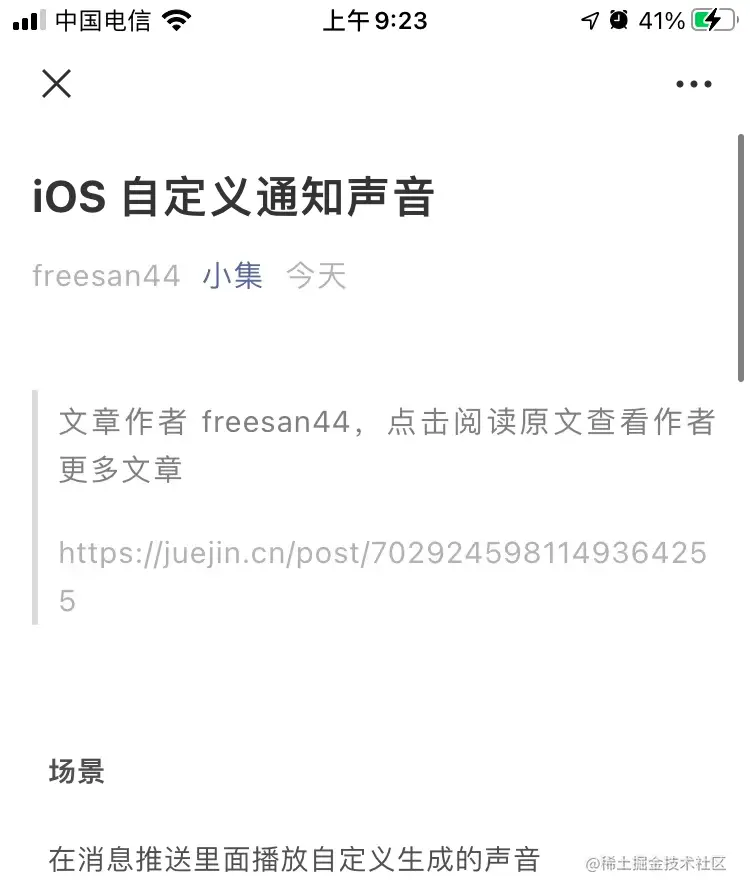Open the 小集 account link
Image resolution: width=750 pixels, height=896 pixels.
pos(233,275)
